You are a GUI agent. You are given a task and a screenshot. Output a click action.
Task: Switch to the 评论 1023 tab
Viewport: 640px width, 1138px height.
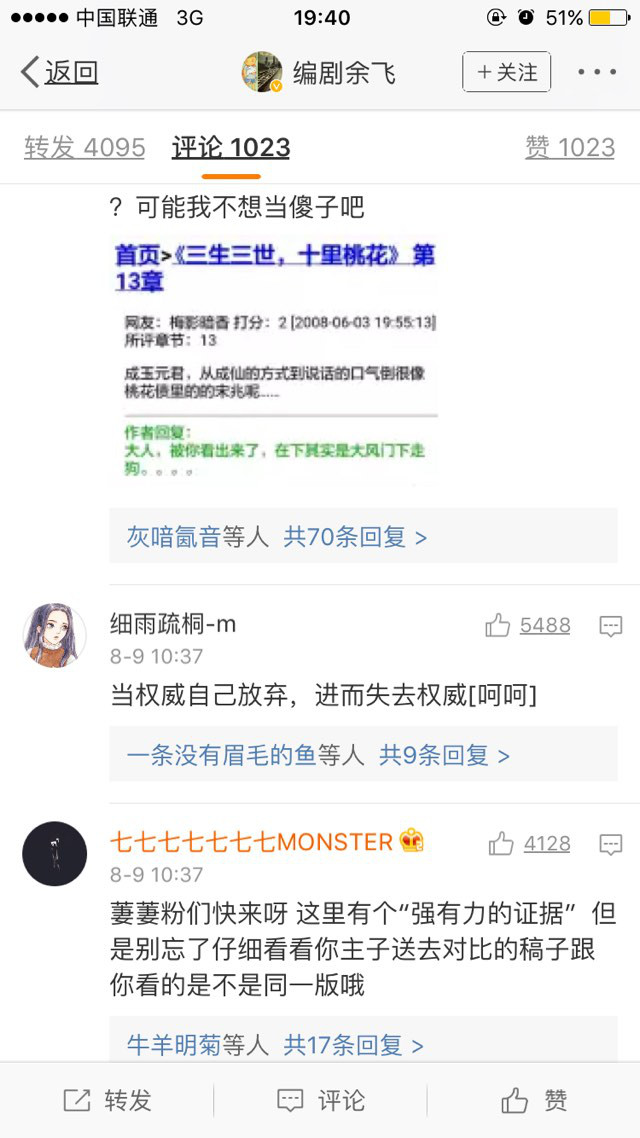(x=231, y=148)
